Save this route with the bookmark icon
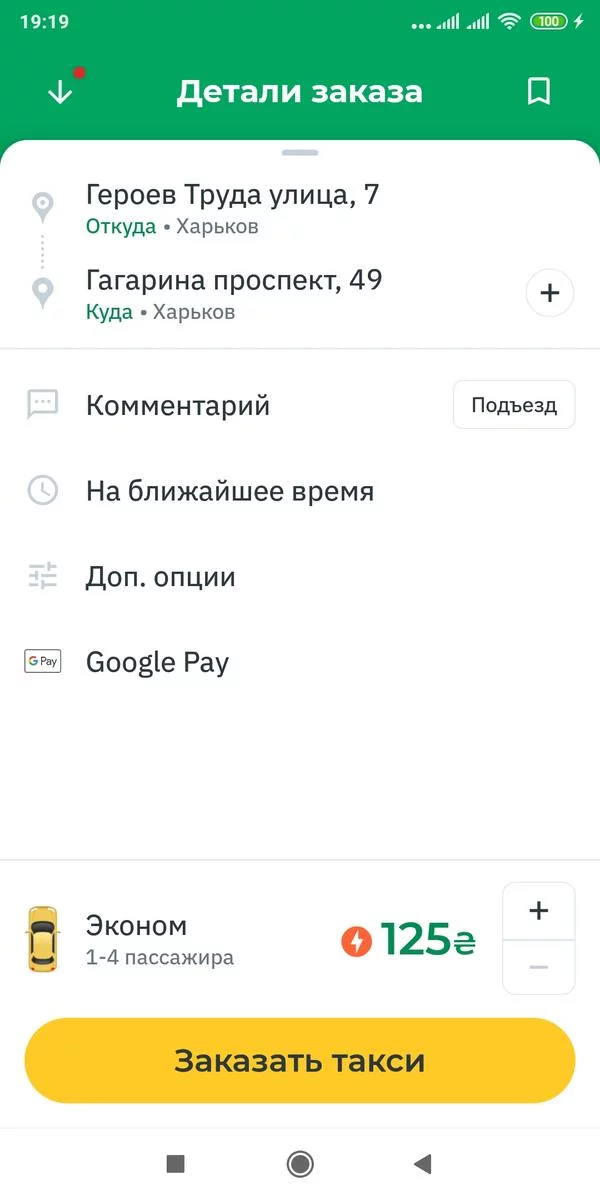This screenshot has height=1200, width=600. click(539, 92)
